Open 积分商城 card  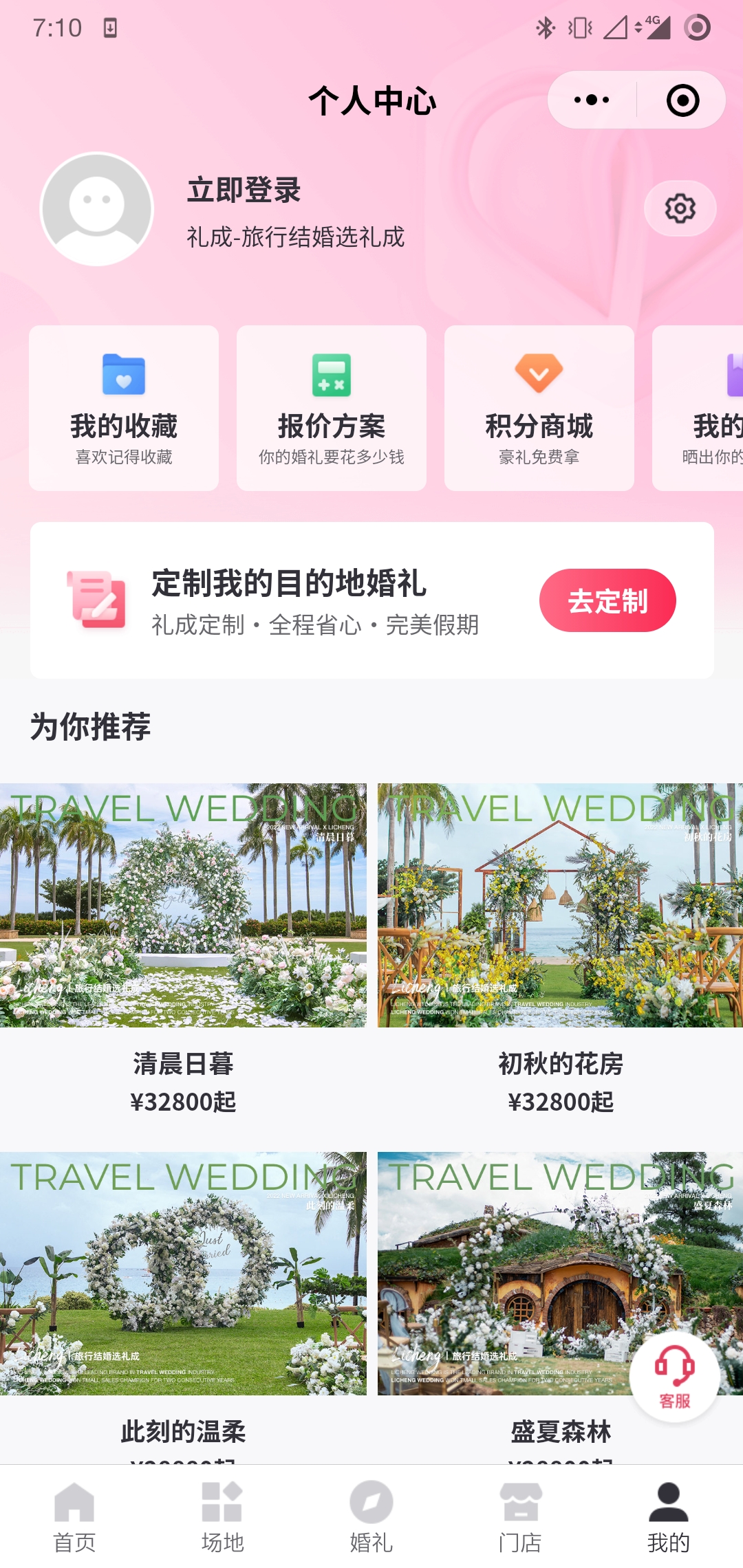tap(539, 409)
